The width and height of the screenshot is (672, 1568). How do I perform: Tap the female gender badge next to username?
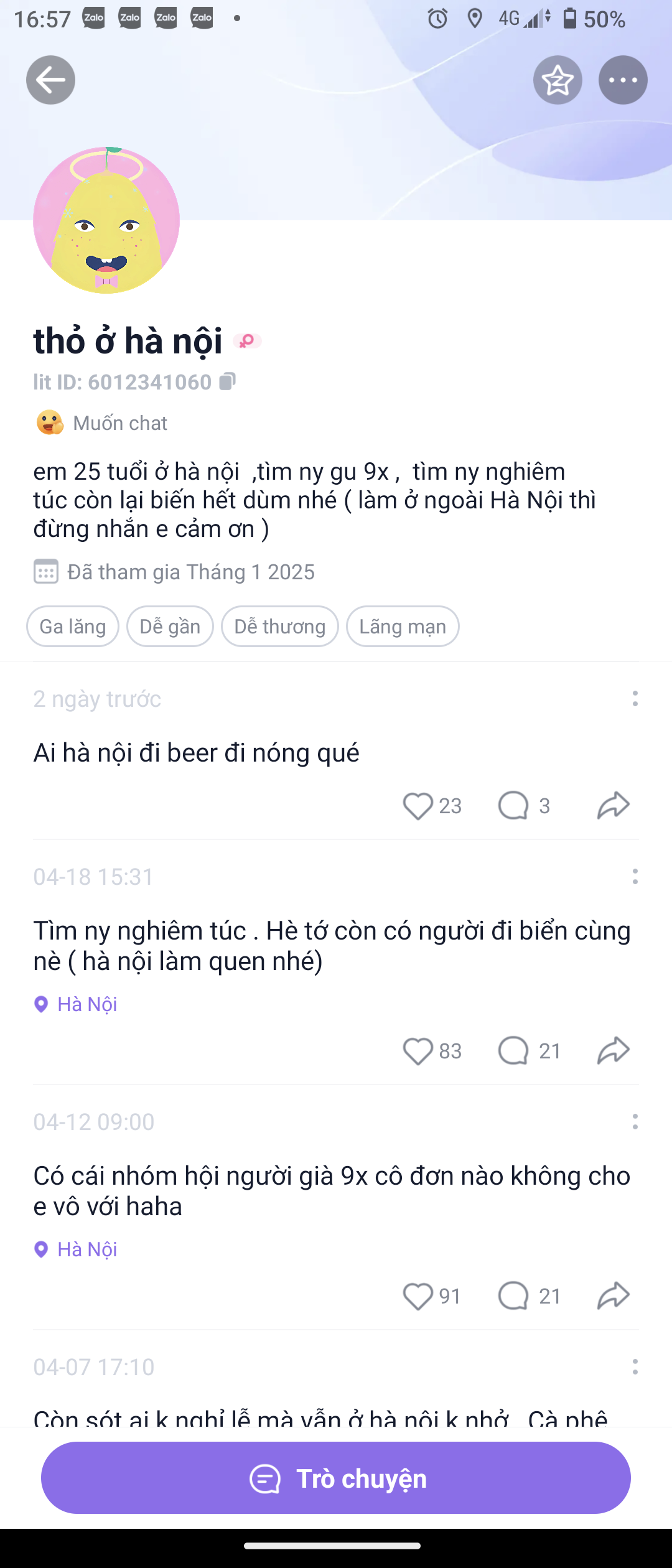click(248, 340)
